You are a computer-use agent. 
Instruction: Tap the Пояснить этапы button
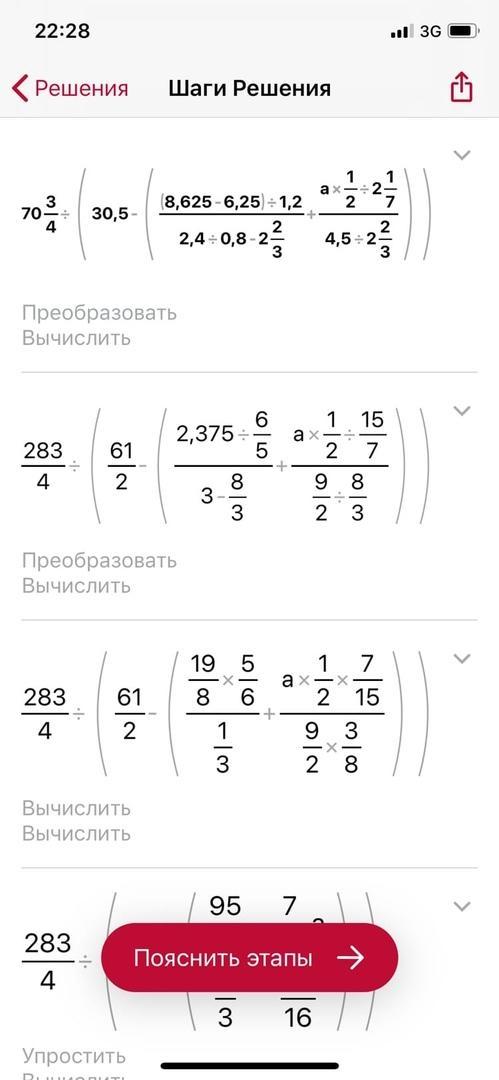pyautogui.click(x=250, y=958)
